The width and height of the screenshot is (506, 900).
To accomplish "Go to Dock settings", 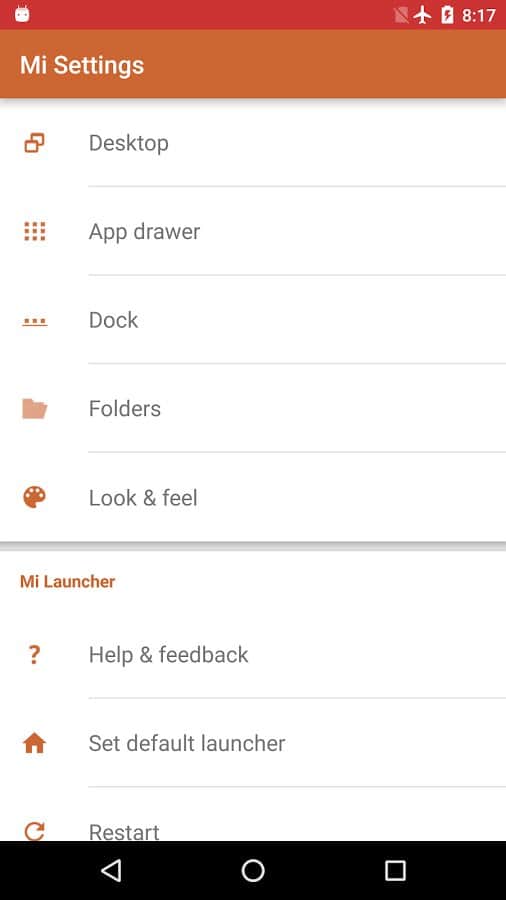I will pyautogui.click(x=253, y=319).
